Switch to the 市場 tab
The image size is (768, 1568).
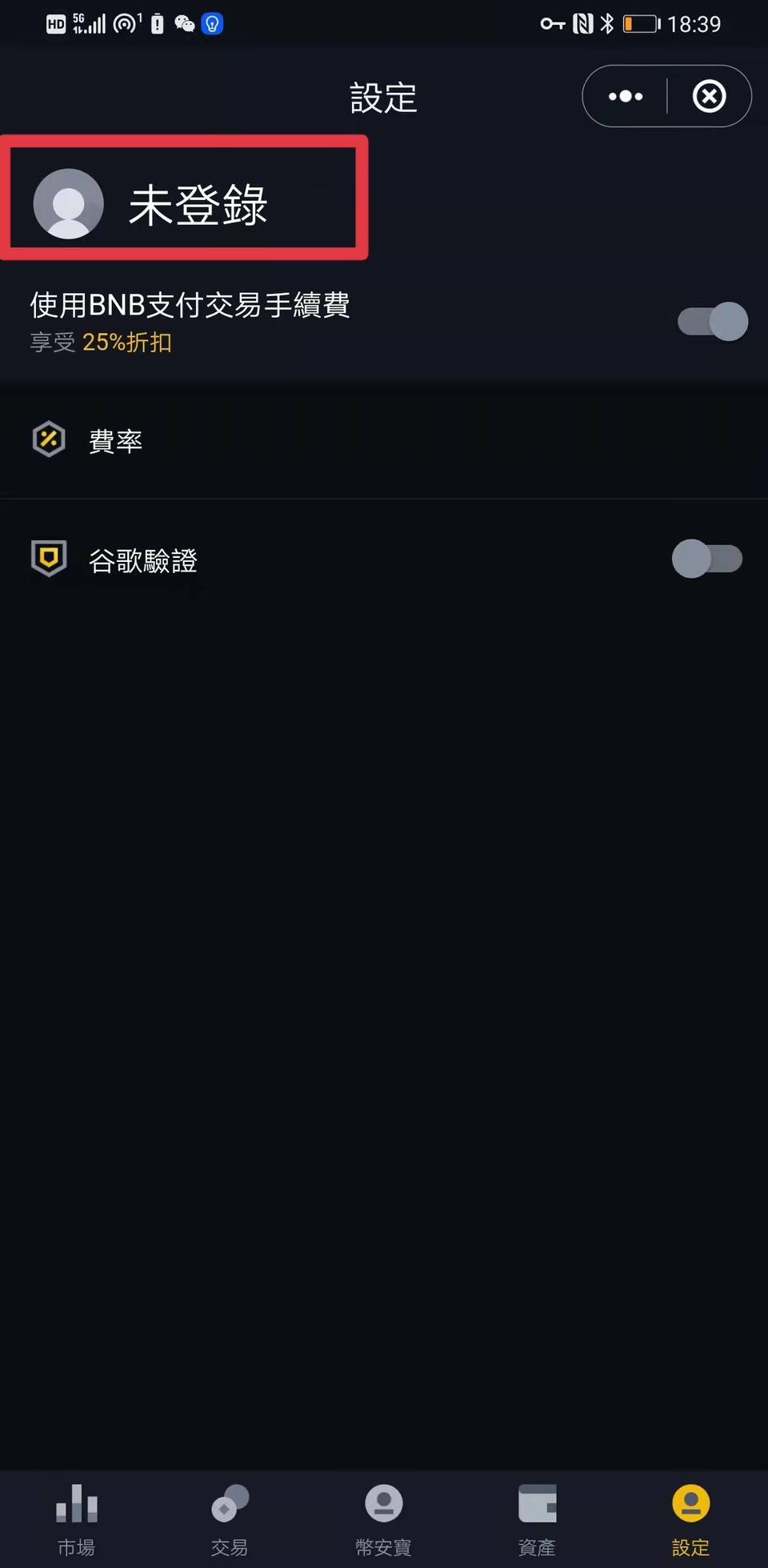(x=77, y=1519)
